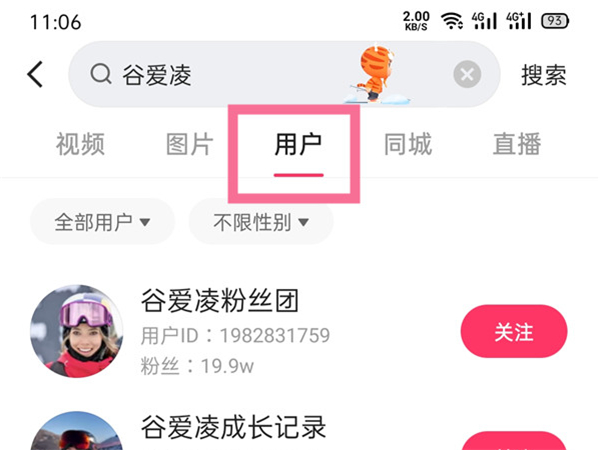Open the 谷爱凌成长记录 user profile
The width and height of the screenshot is (600, 450).
pos(232,428)
